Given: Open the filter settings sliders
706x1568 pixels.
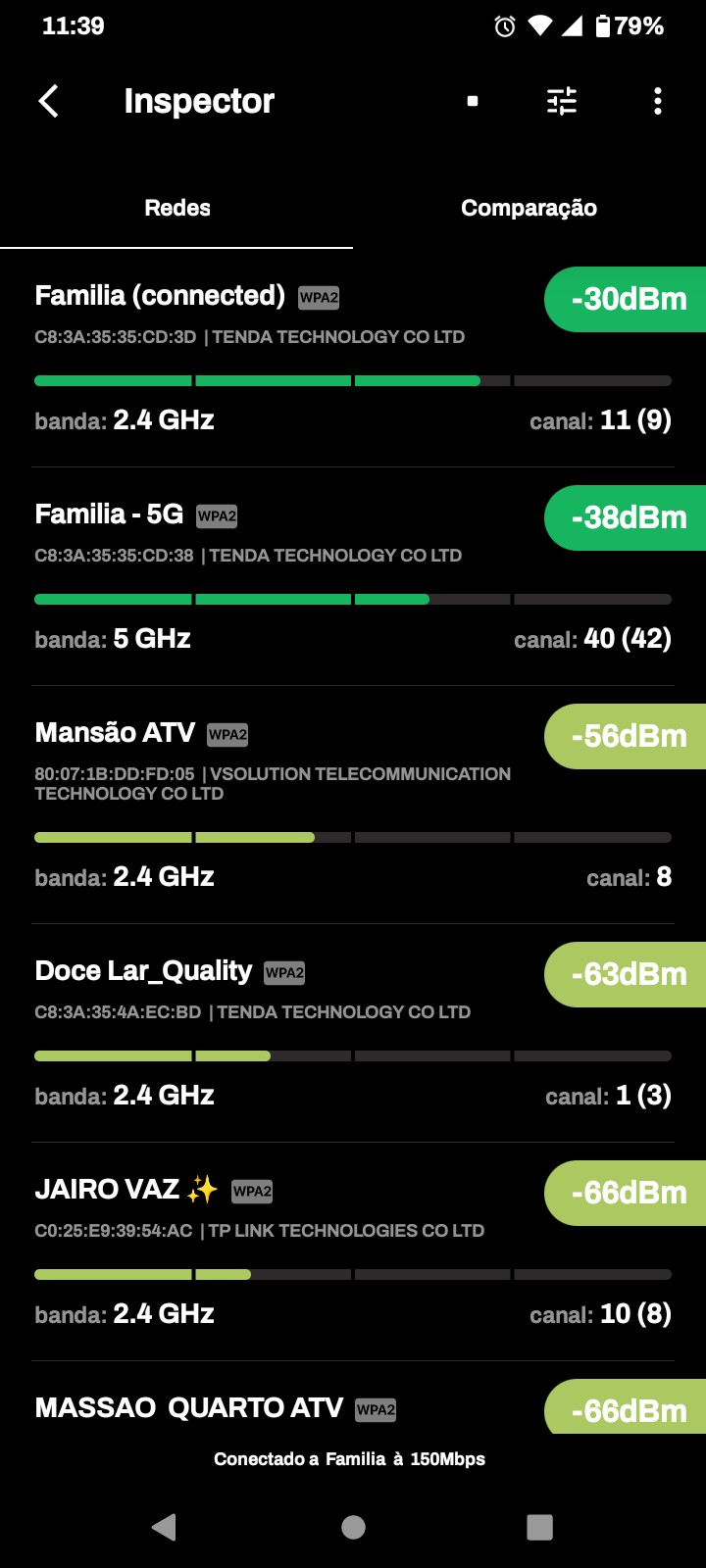Looking at the screenshot, I should coord(562,101).
